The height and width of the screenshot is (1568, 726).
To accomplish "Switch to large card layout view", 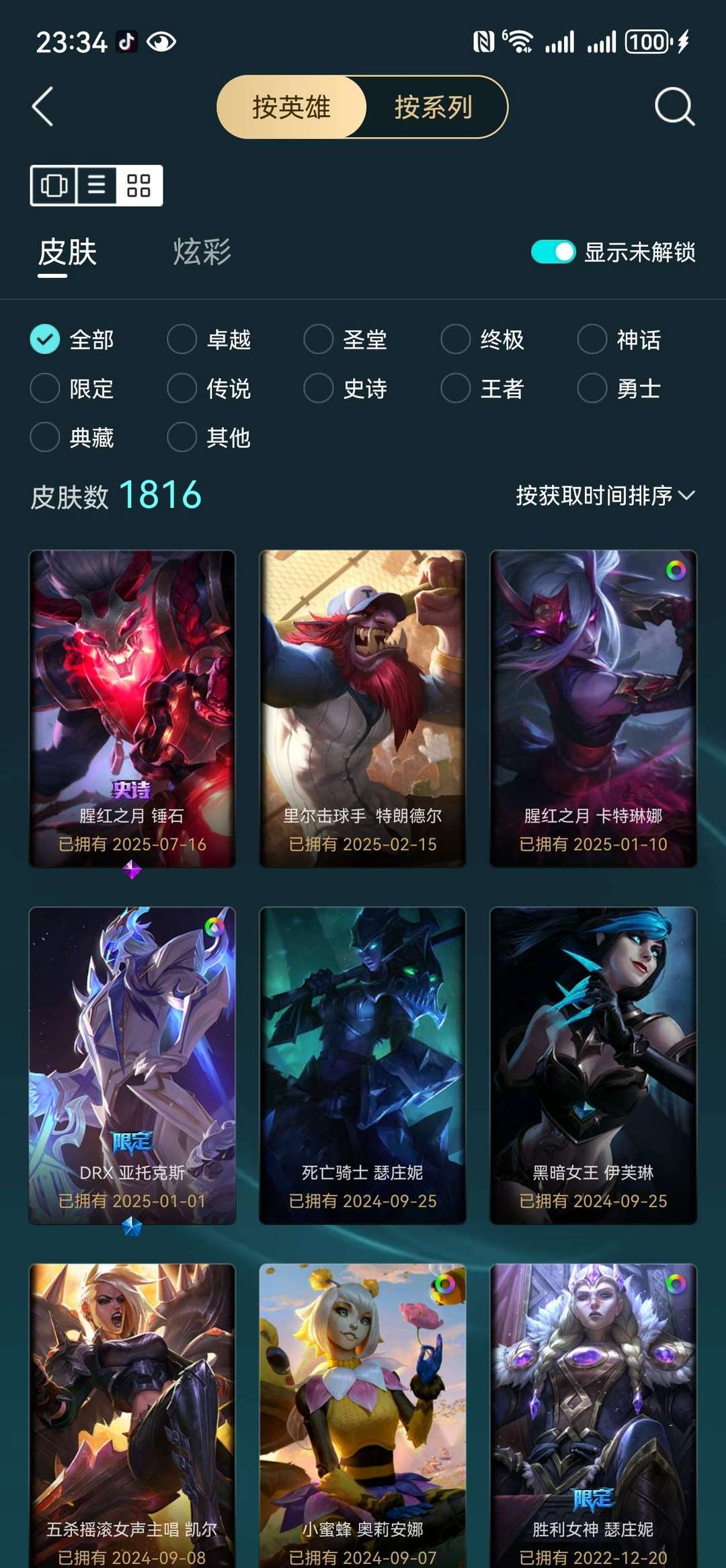I will click(54, 185).
